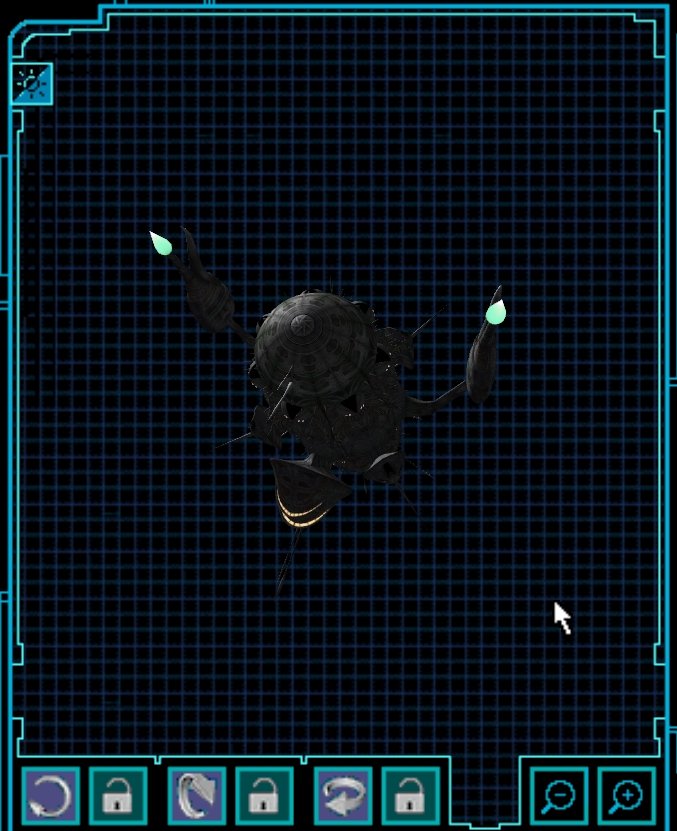This screenshot has width=677, height=831.
Task: Zoom in with the plus magnifier
Action: point(626,797)
